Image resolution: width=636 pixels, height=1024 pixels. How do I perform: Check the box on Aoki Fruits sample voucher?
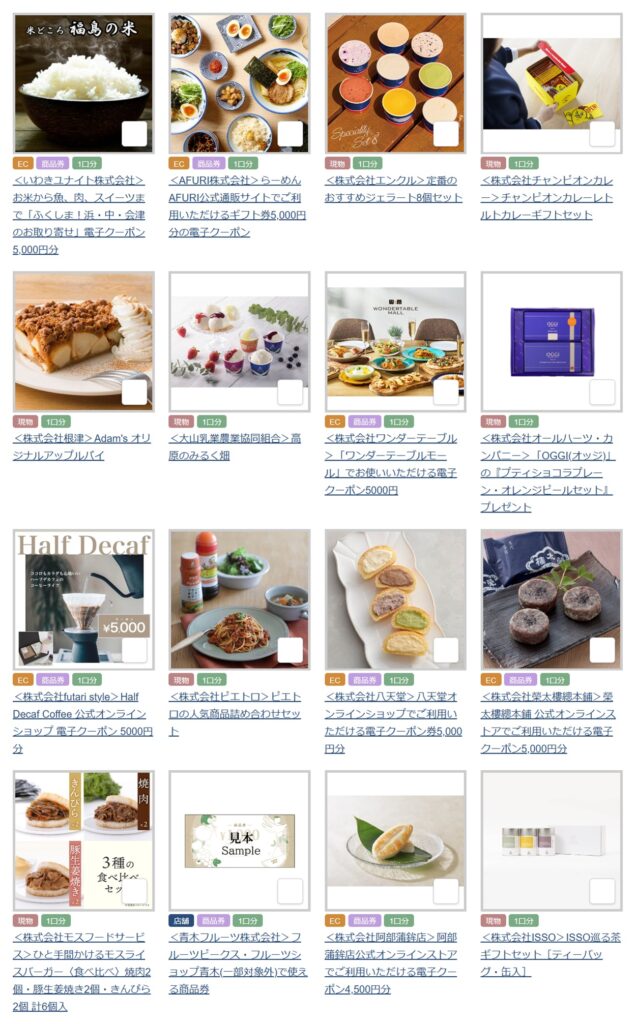pos(290,891)
